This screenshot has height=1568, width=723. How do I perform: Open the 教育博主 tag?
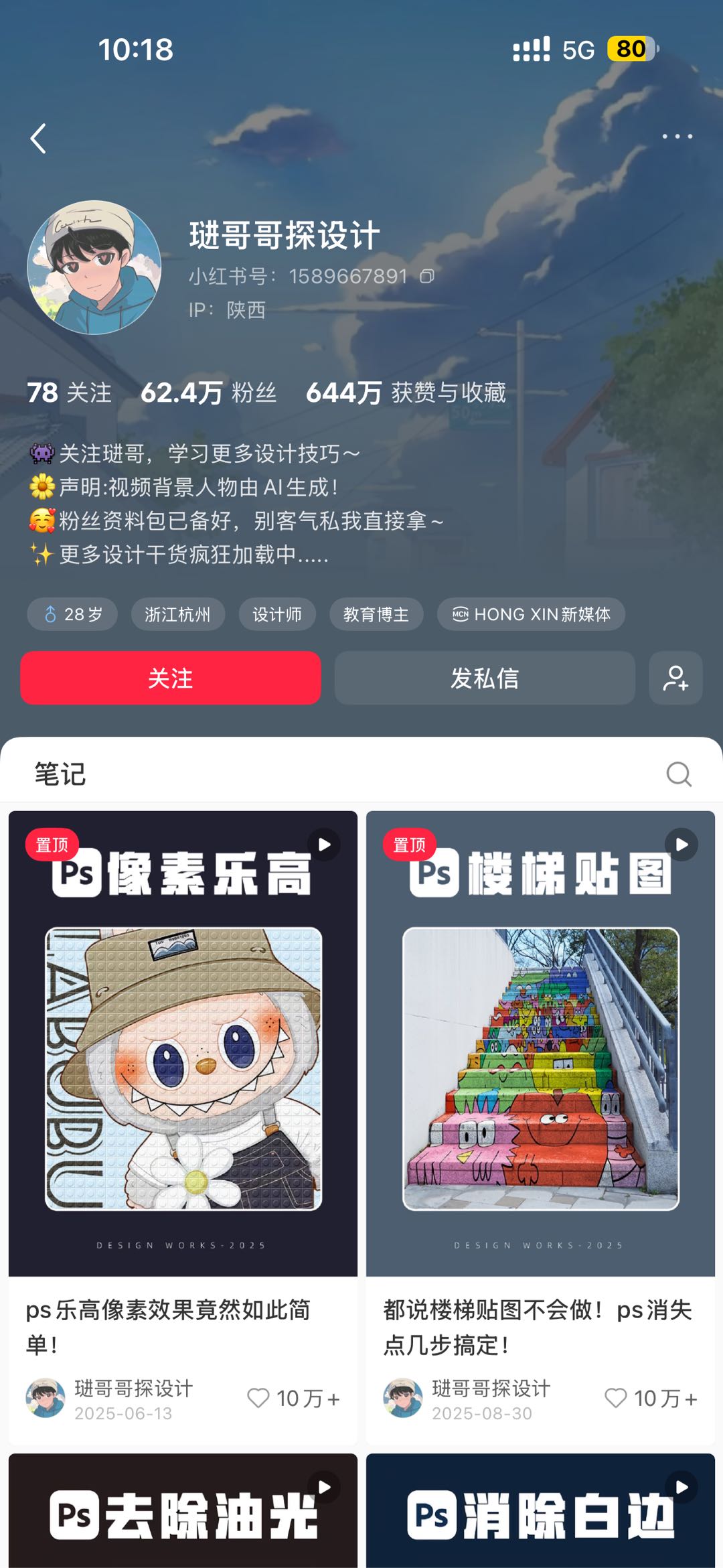(x=376, y=614)
